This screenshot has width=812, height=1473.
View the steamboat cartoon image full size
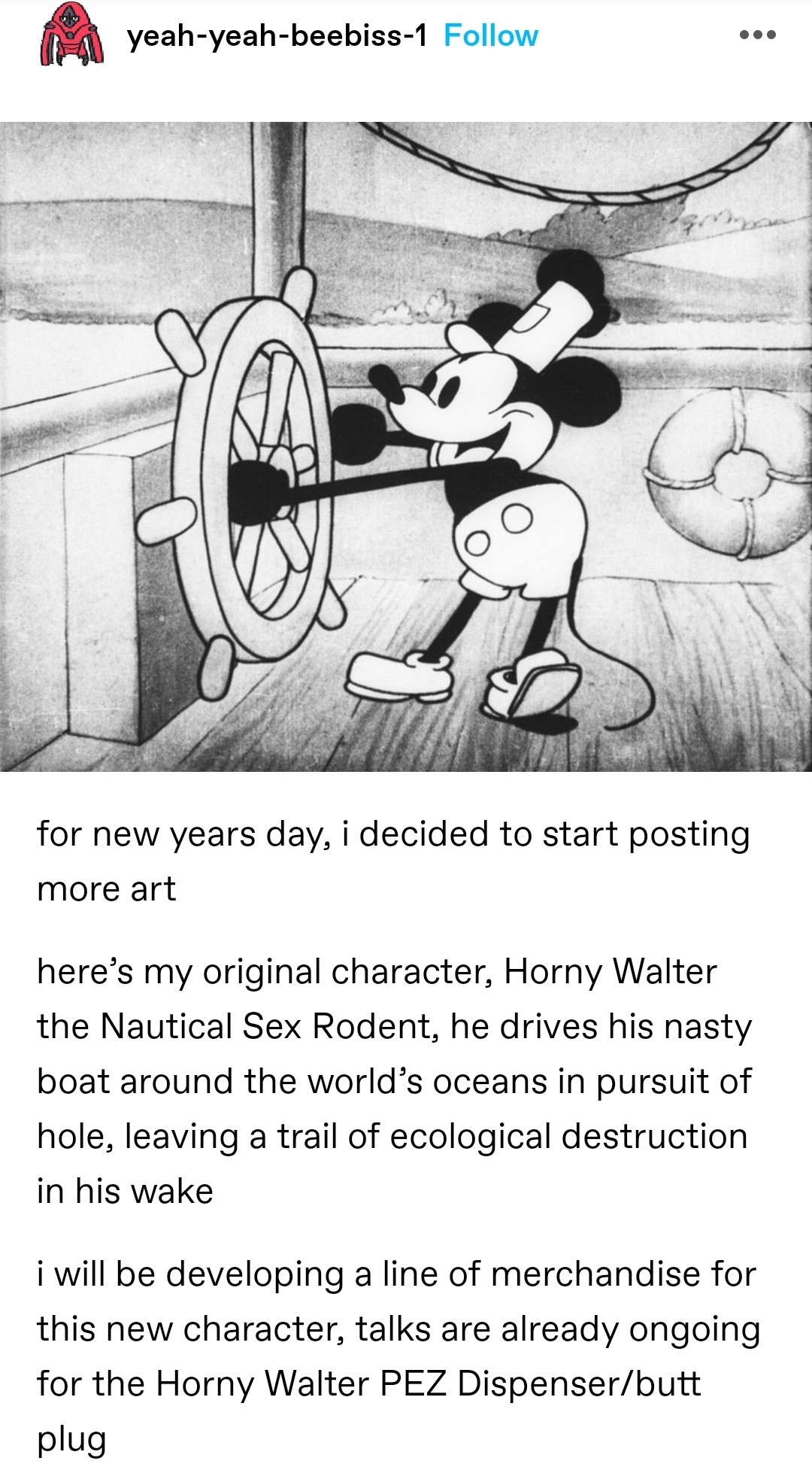click(406, 446)
